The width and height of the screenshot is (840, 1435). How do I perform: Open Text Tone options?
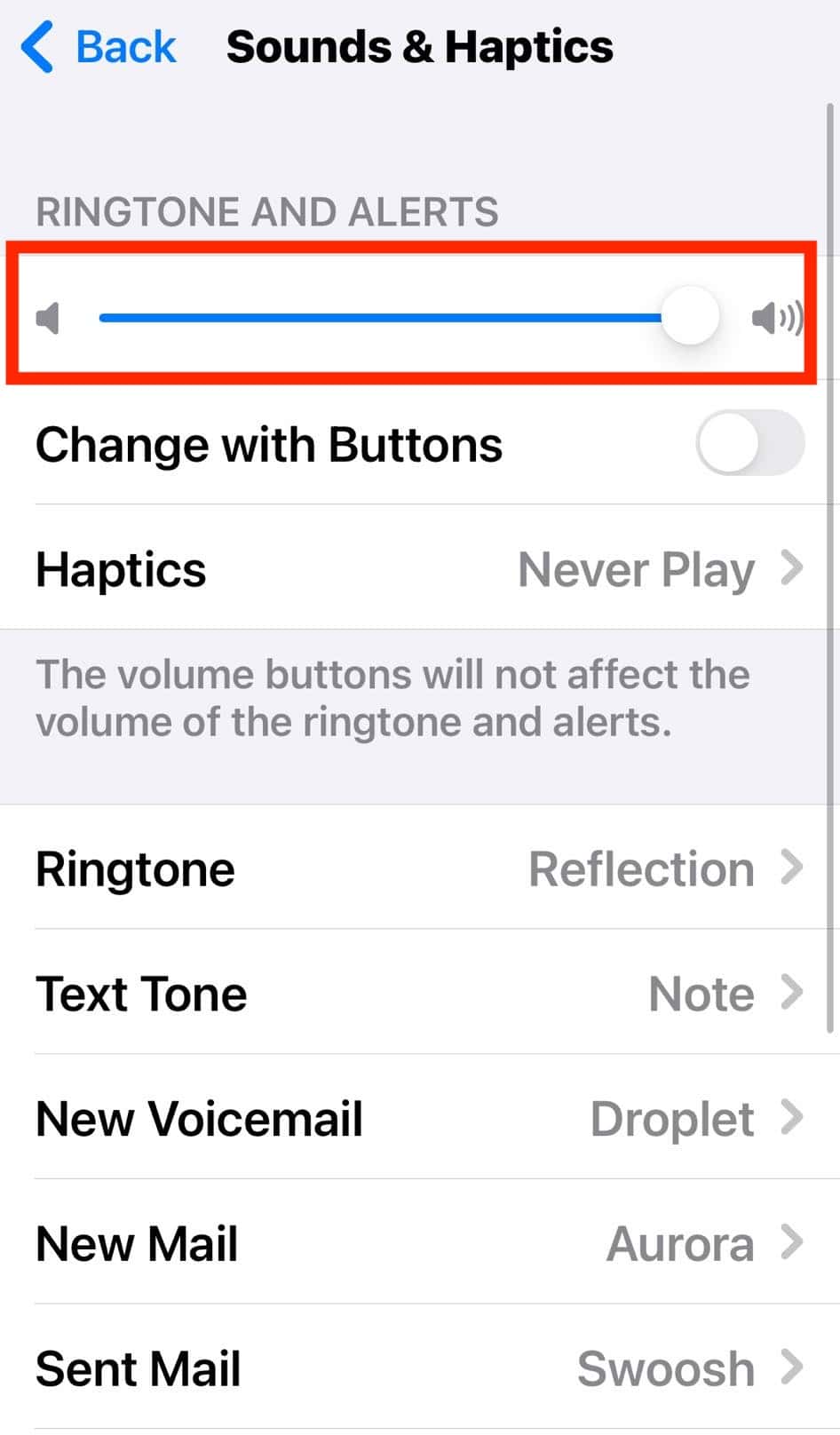[419, 993]
